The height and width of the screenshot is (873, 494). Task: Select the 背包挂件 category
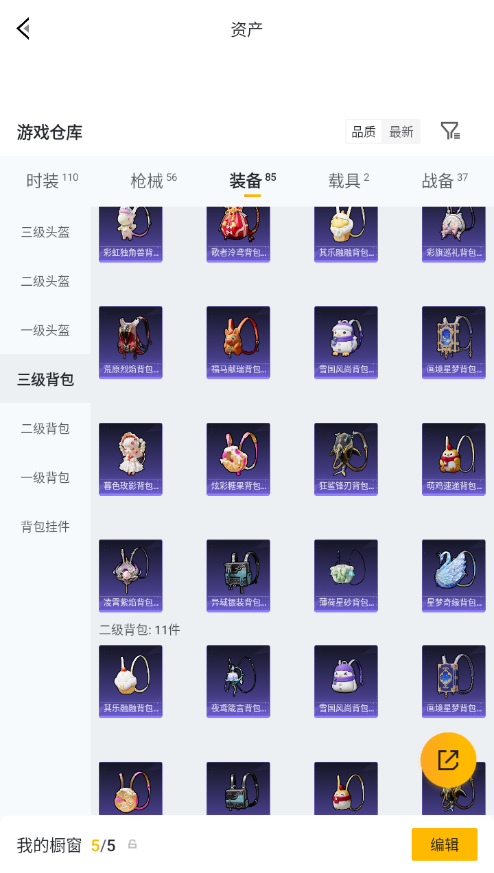[x=45, y=526]
